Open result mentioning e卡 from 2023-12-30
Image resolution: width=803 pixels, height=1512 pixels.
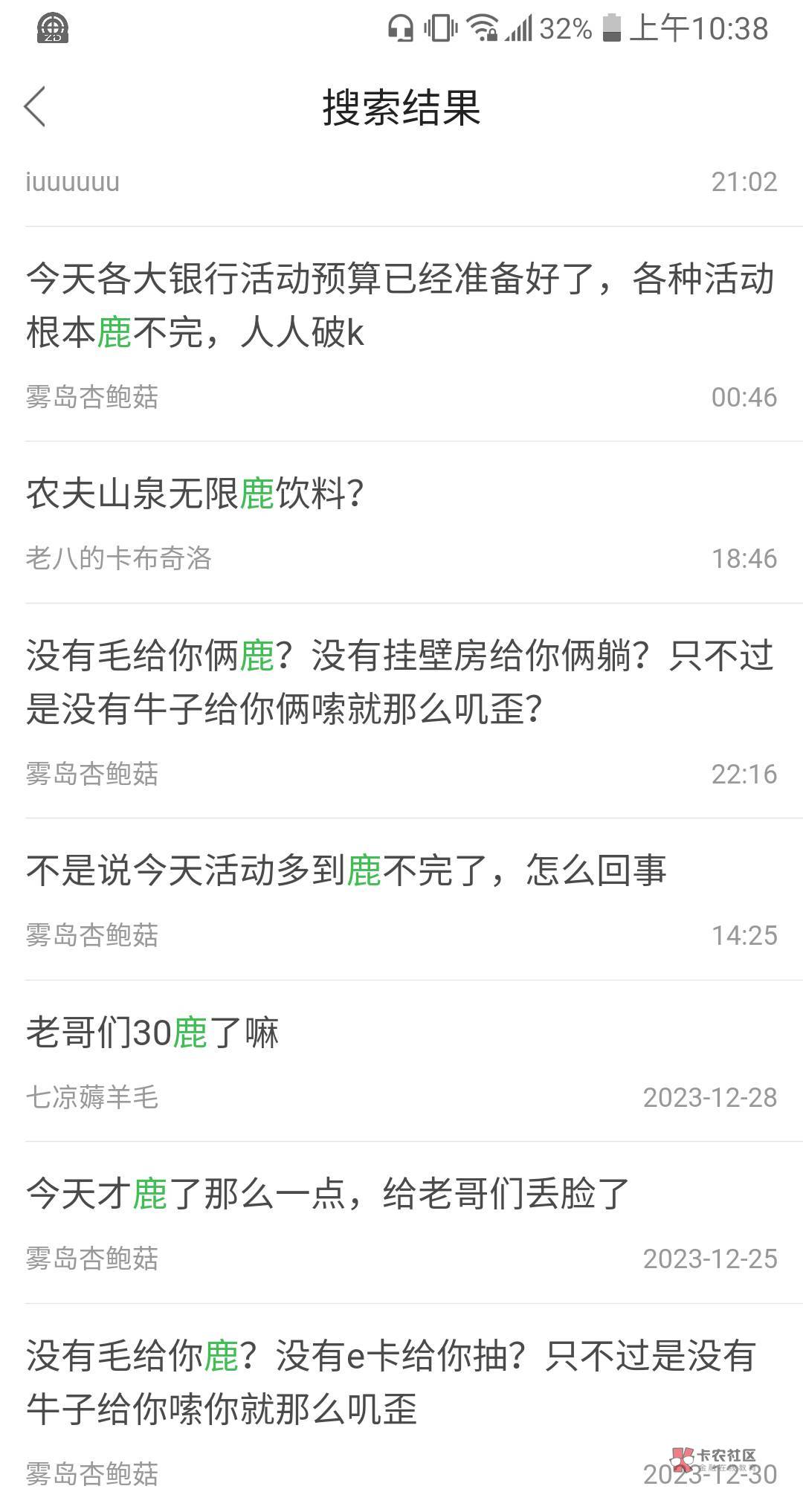coord(401,1408)
